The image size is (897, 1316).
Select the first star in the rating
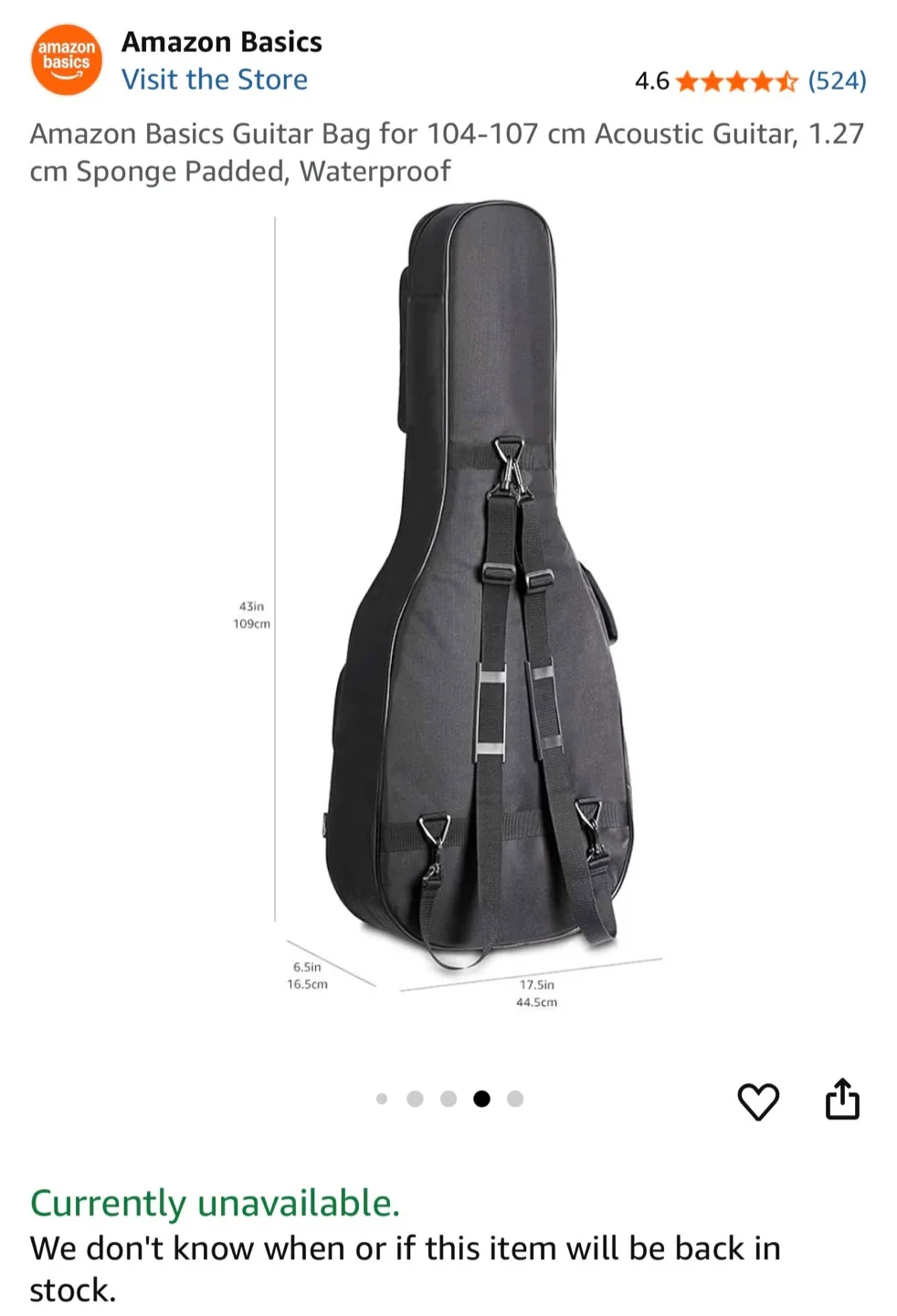684,81
